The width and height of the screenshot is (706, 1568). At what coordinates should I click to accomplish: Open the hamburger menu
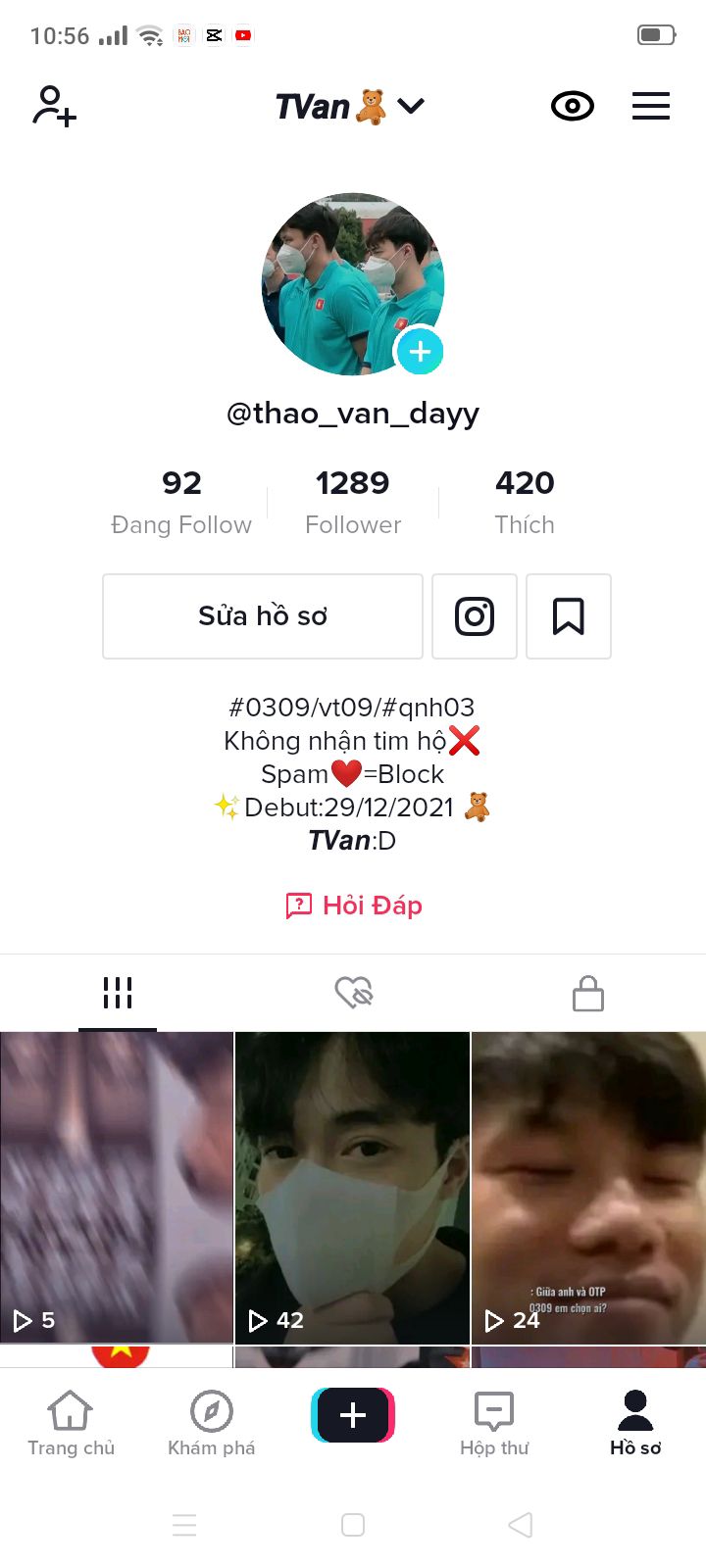651,106
